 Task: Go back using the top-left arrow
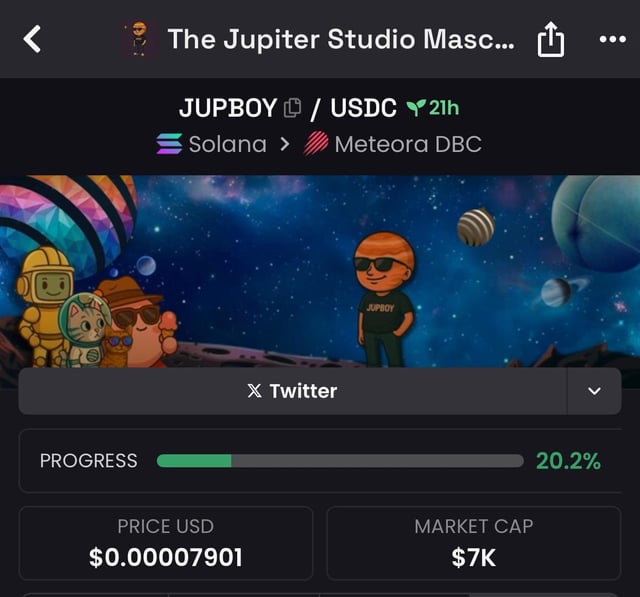tap(33, 40)
